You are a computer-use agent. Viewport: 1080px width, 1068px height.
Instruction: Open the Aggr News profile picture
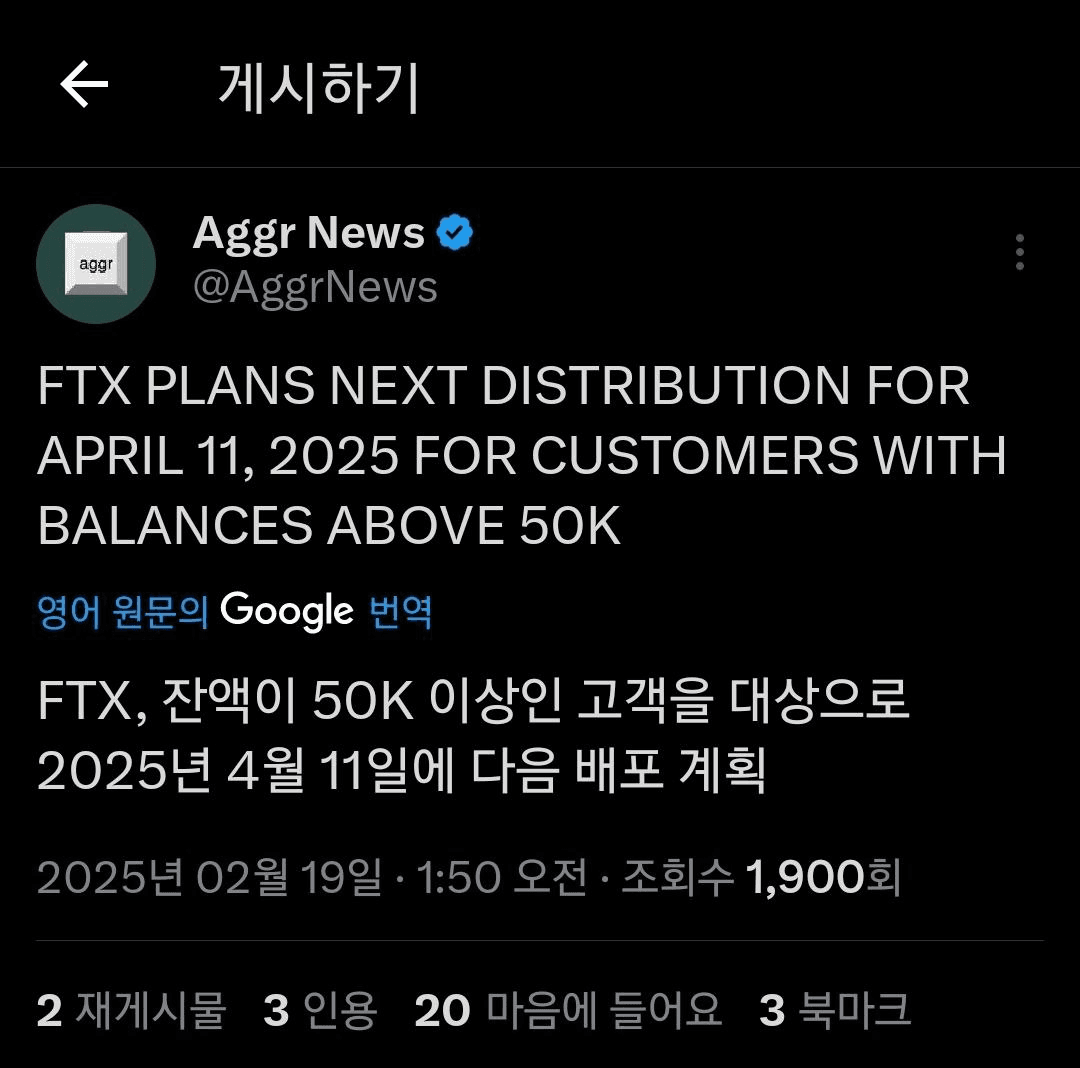tap(96, 264)
